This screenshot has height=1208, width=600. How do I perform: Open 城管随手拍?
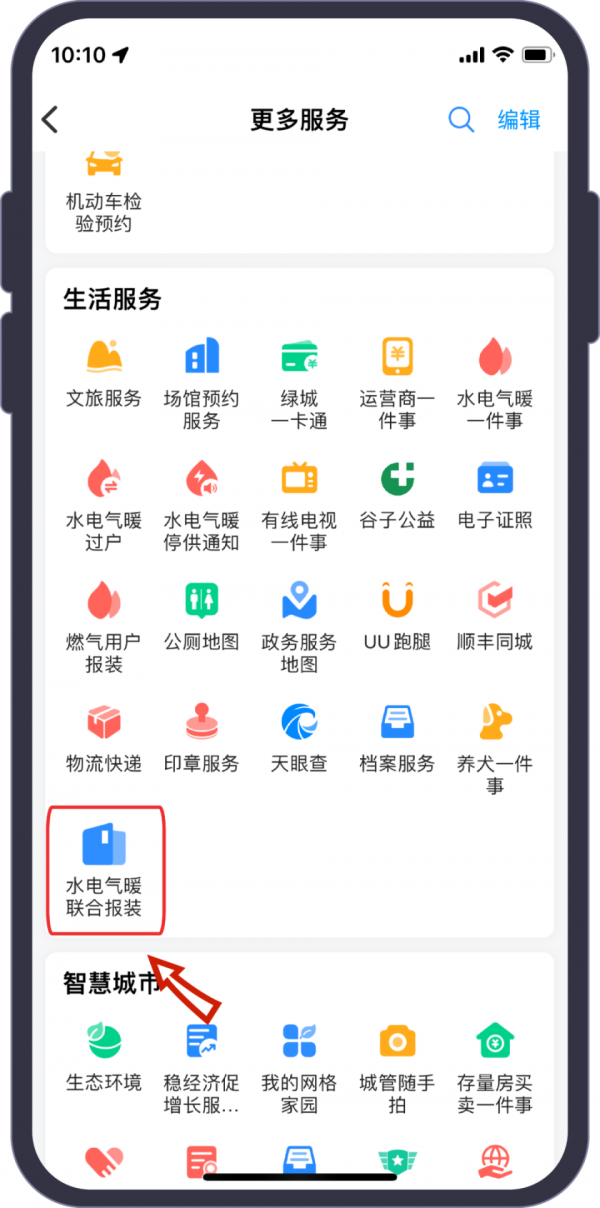[x=397, y=1066]
